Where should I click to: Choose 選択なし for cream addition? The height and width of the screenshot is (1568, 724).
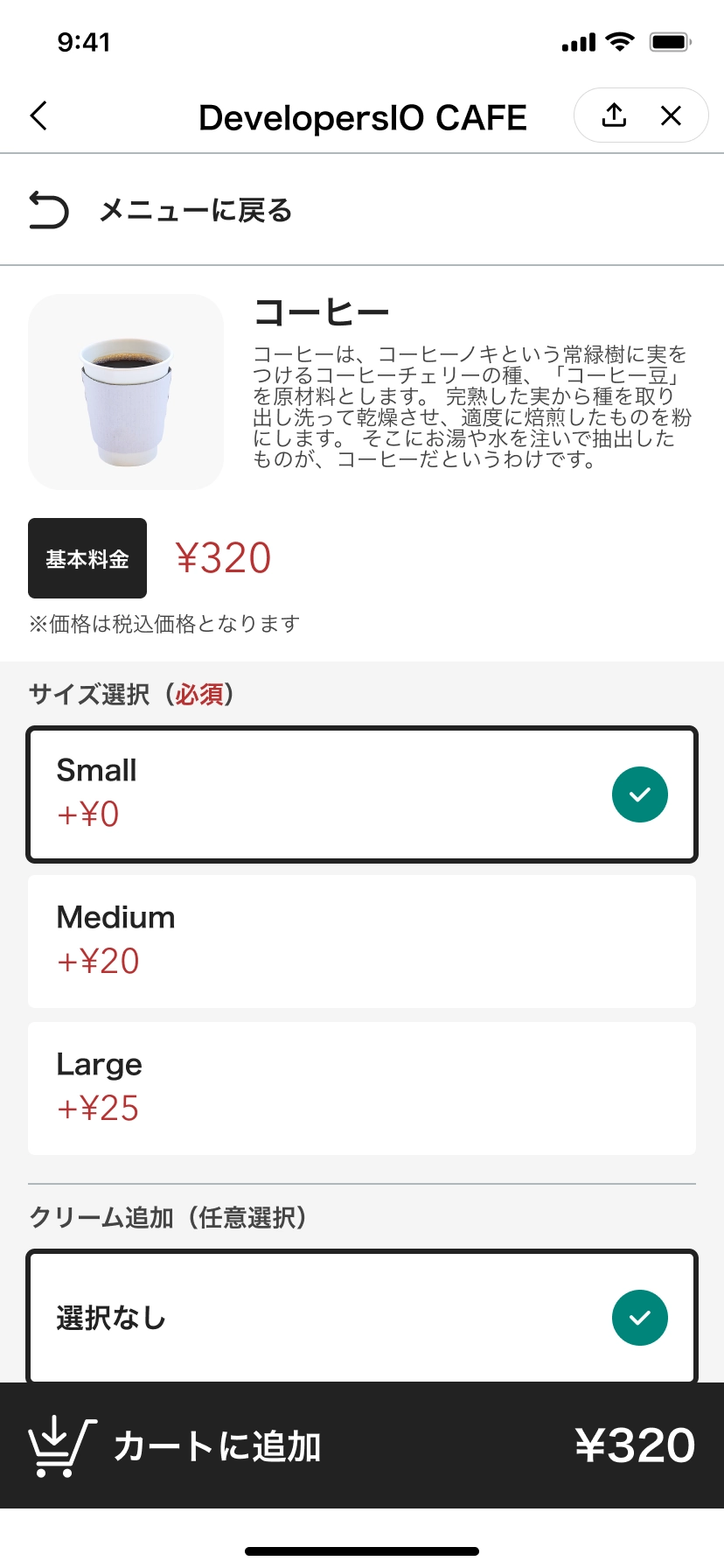(362, 1317)
